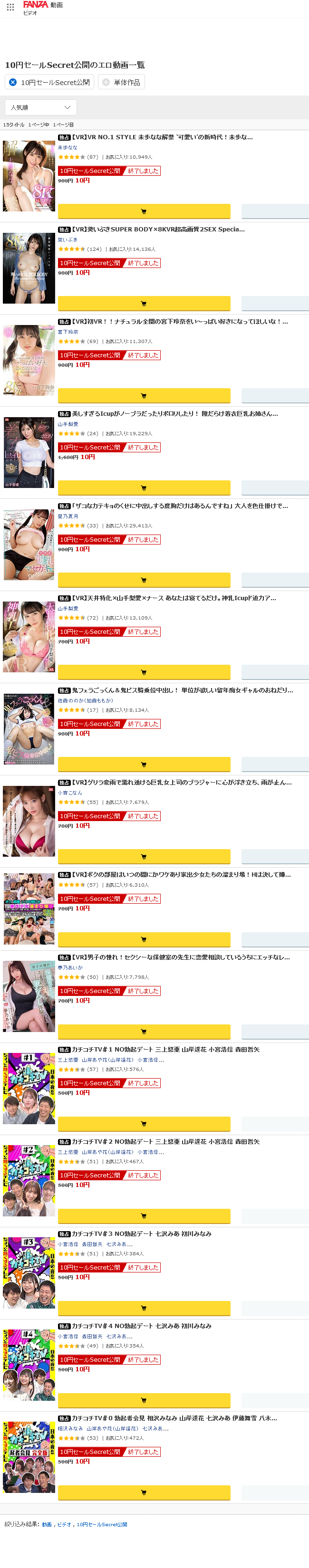Follow the 動画 link in 絞り込み結果
309x1568 pixels.
pyautogui.click(x=47, y=1524)
